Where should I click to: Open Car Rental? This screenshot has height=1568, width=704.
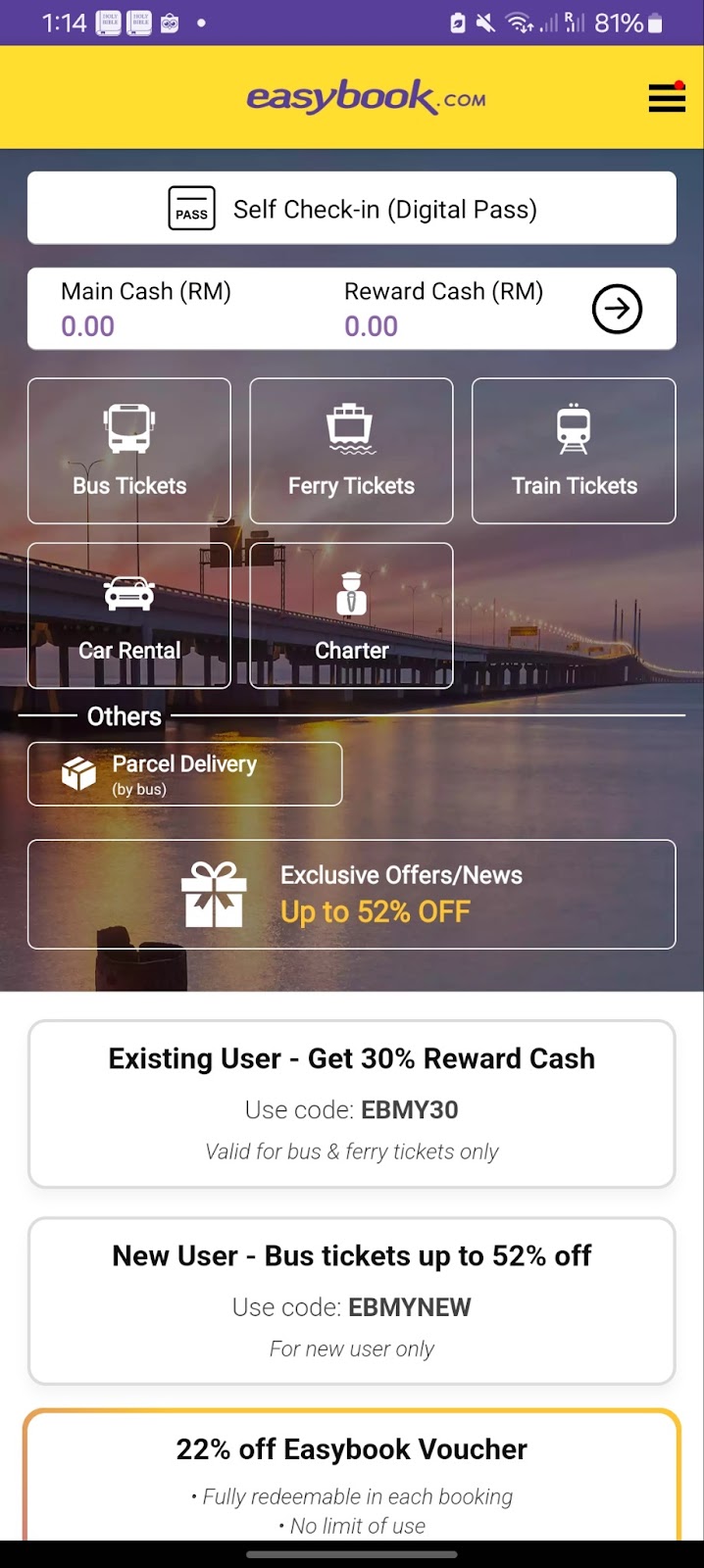(129, 615)
